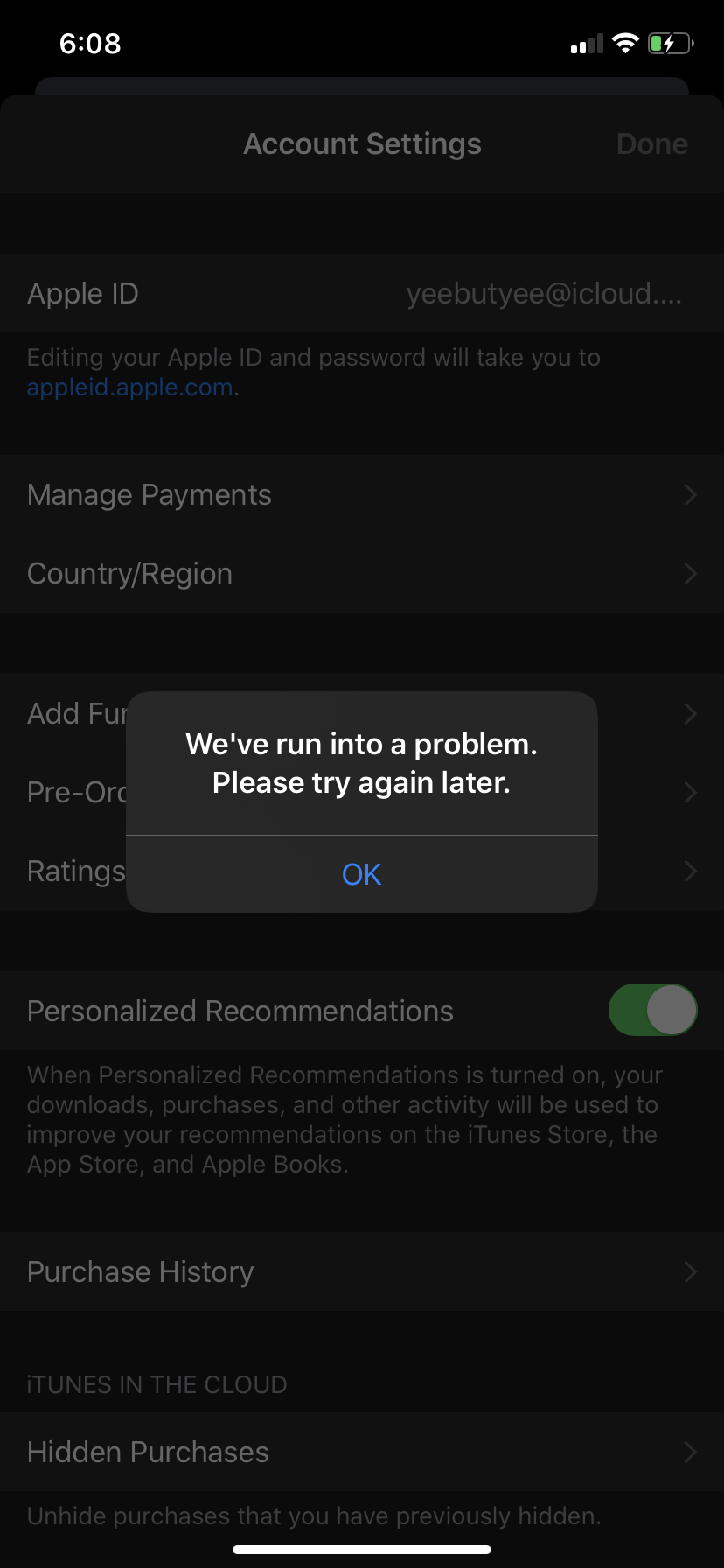Open Country/Region settings
724x1568 pixels.
pos(362,574)
